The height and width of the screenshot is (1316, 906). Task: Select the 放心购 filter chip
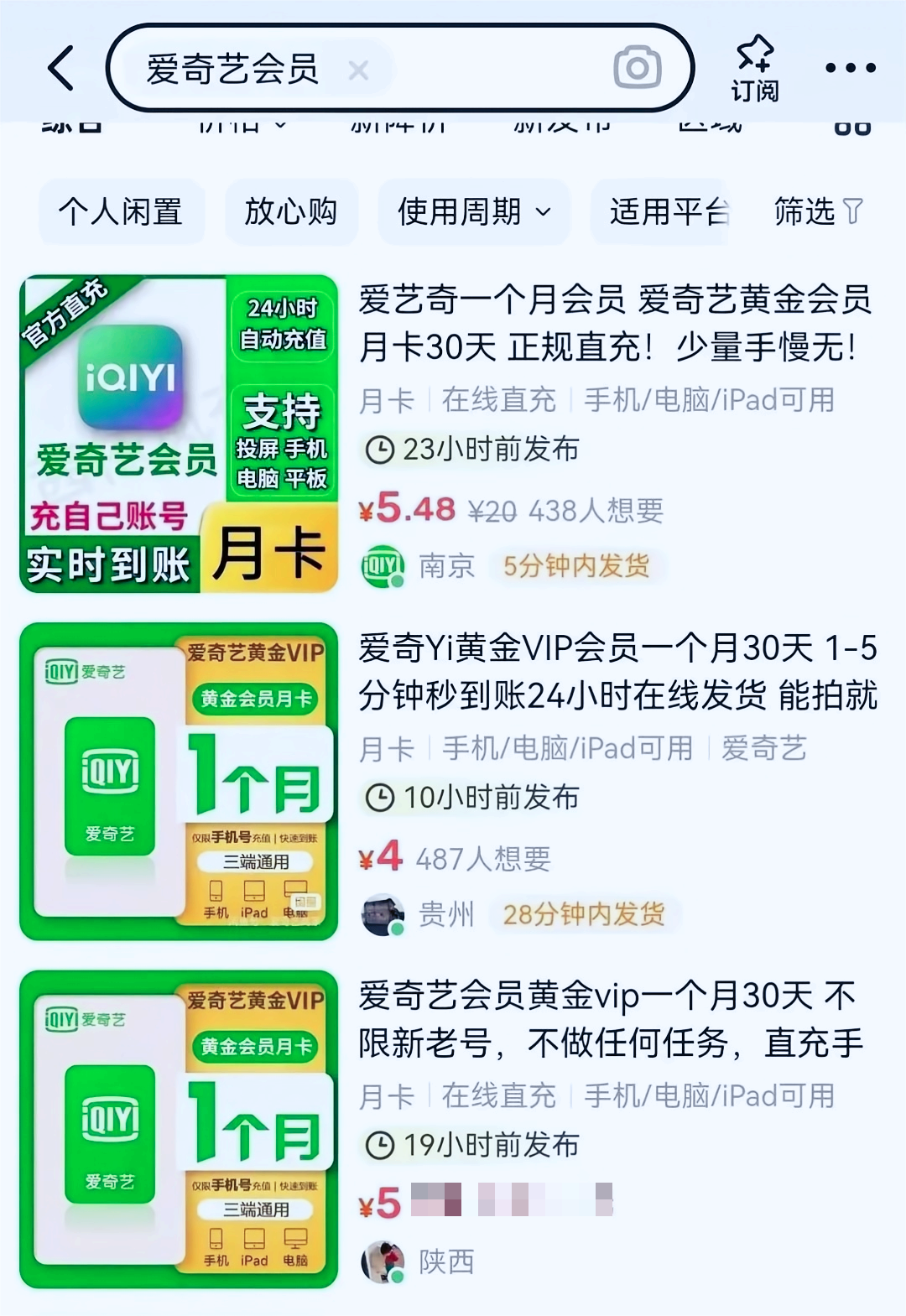pos(291,211)
